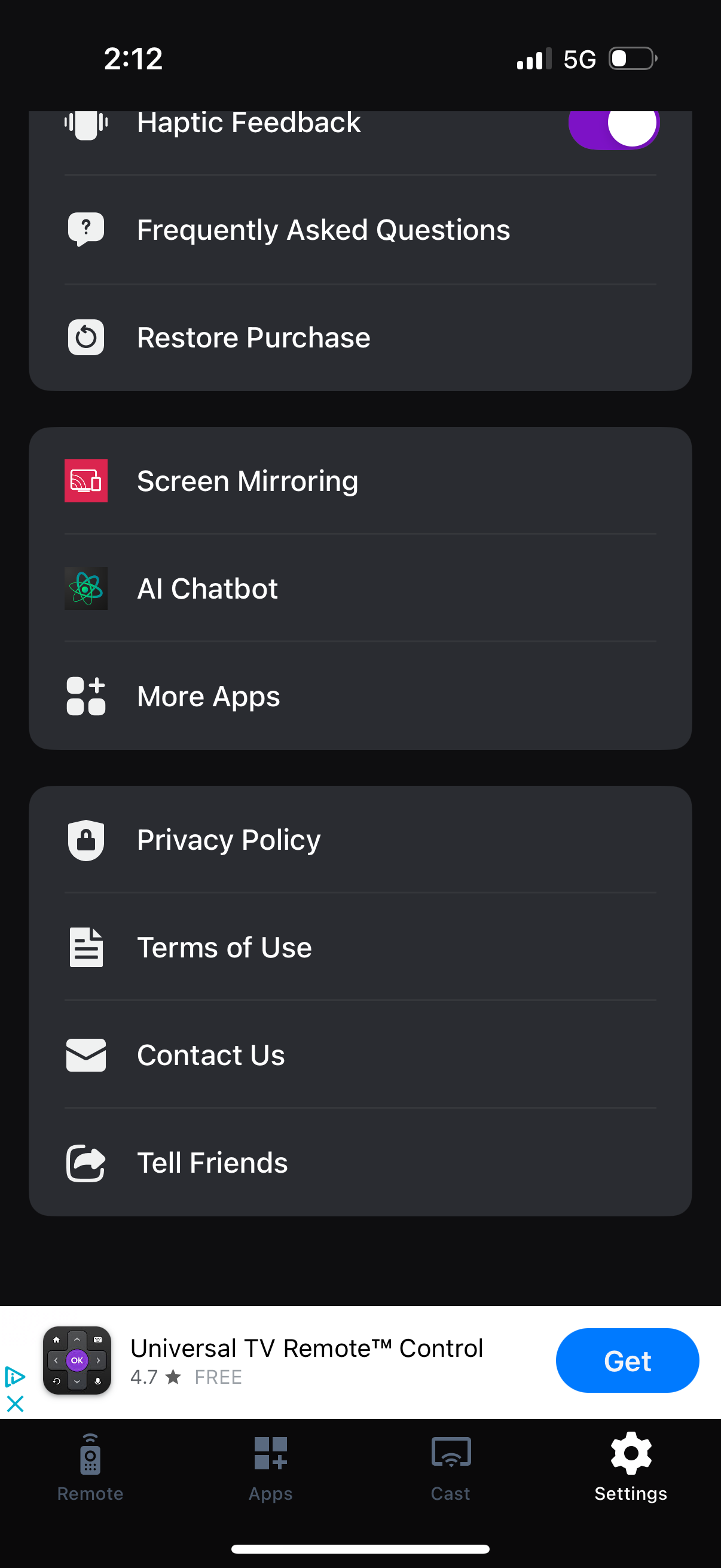Tap the ad info triangle icon

click(x=14, y=1375)
